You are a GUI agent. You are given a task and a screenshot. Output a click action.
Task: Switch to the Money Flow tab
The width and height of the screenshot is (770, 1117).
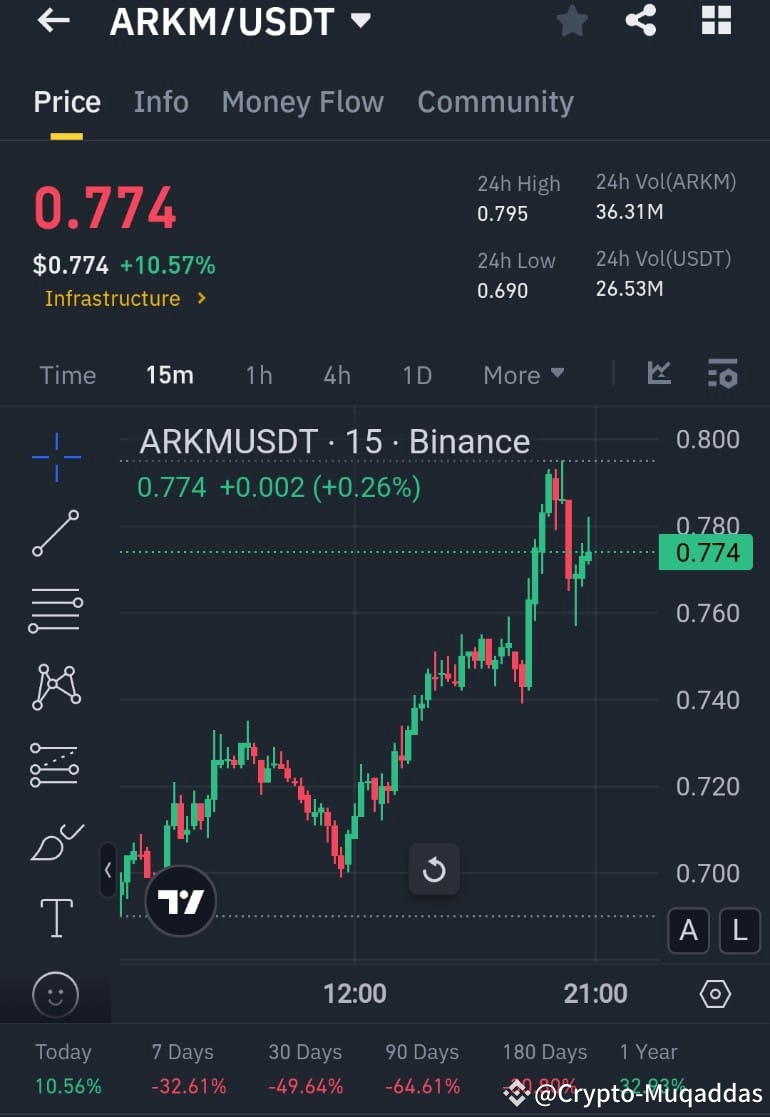coord(303,101)
